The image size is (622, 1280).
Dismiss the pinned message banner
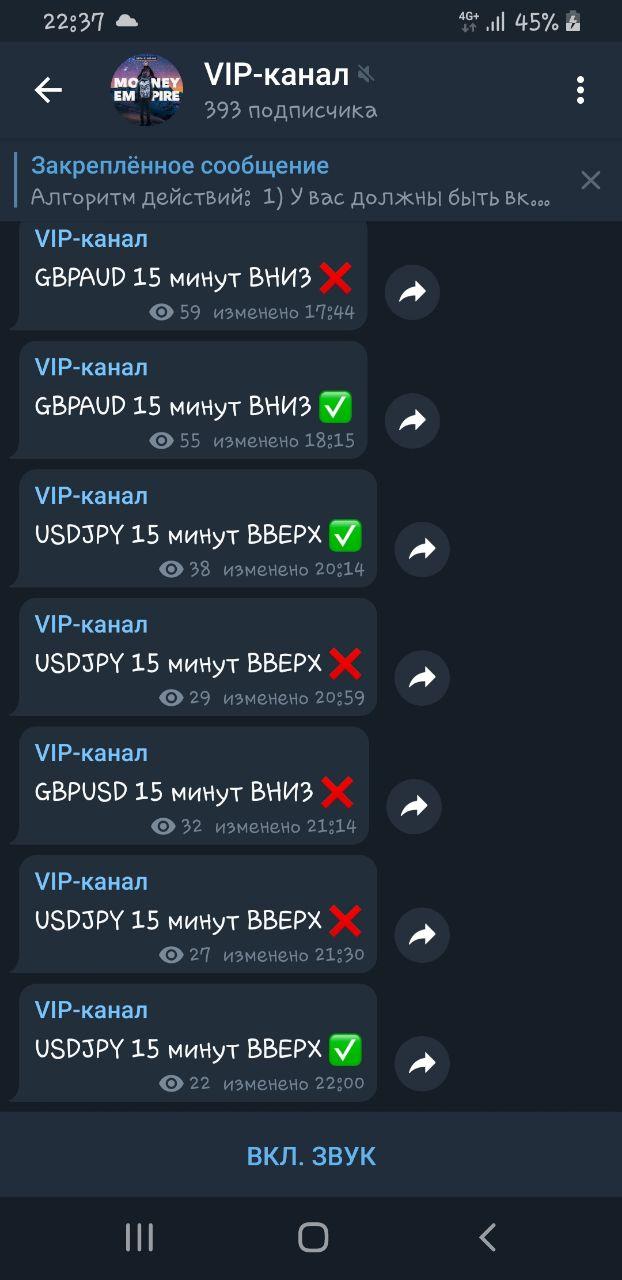click(x=591, y=181)
